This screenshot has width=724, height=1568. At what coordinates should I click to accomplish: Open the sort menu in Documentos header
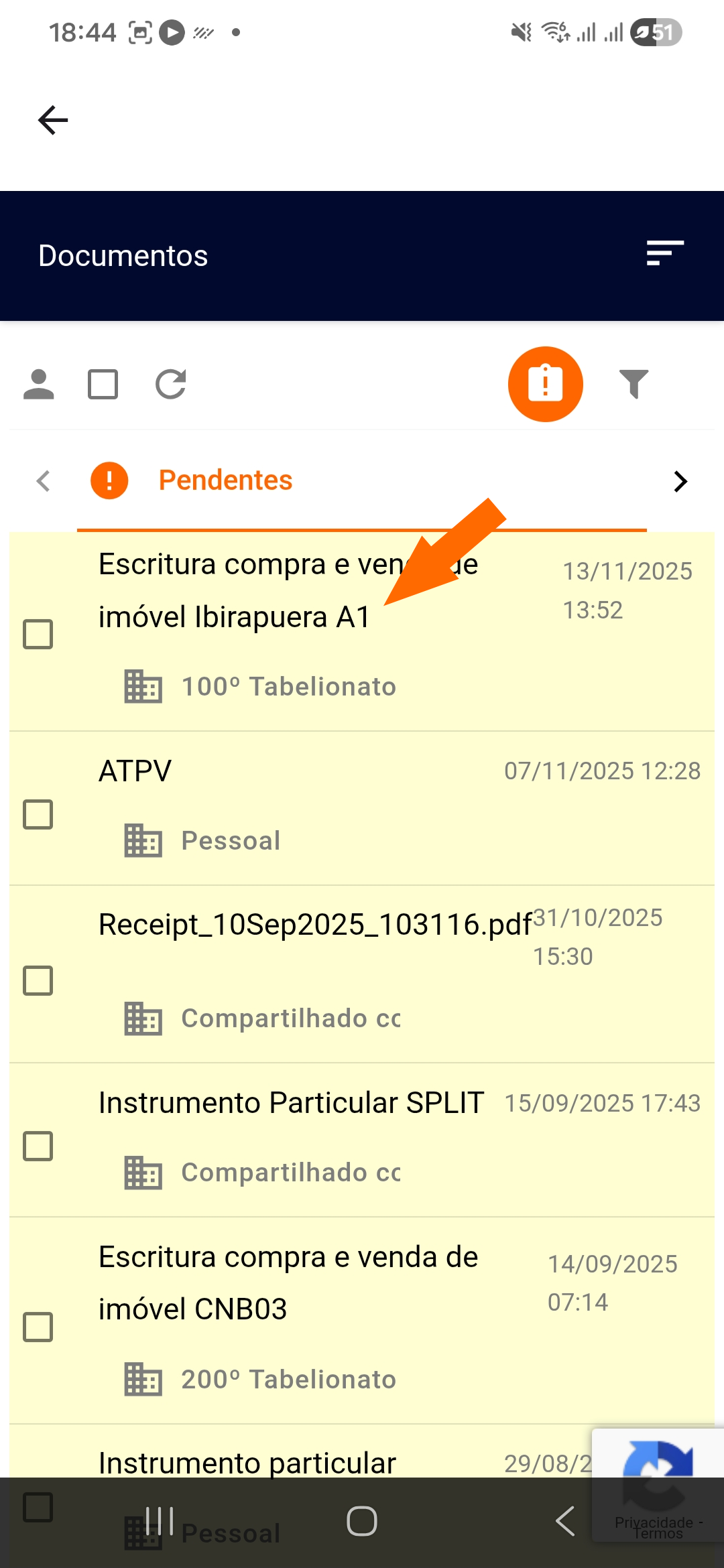pos(664,253)
